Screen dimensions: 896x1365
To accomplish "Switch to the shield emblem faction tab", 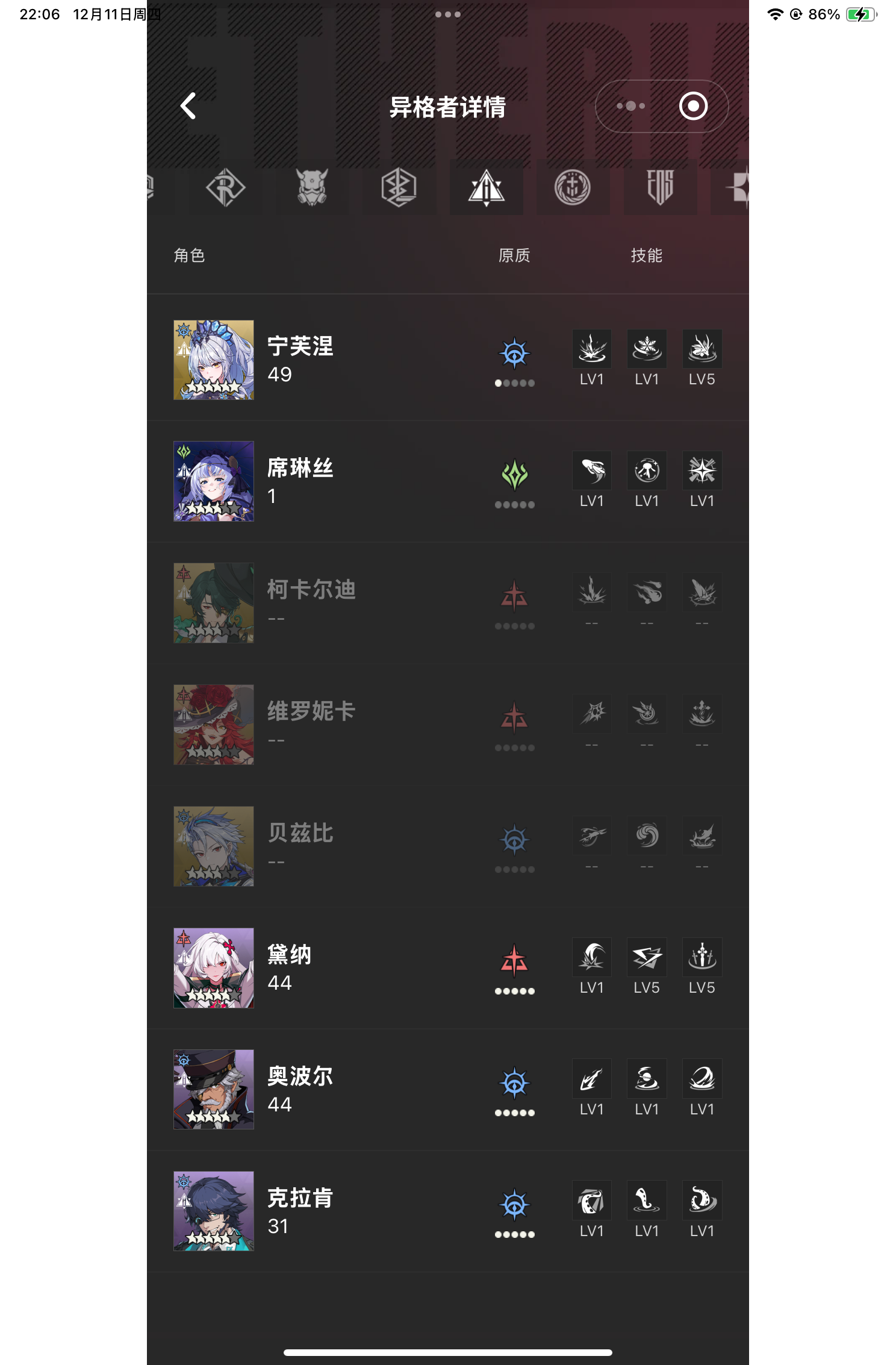I will coord(660,188).
